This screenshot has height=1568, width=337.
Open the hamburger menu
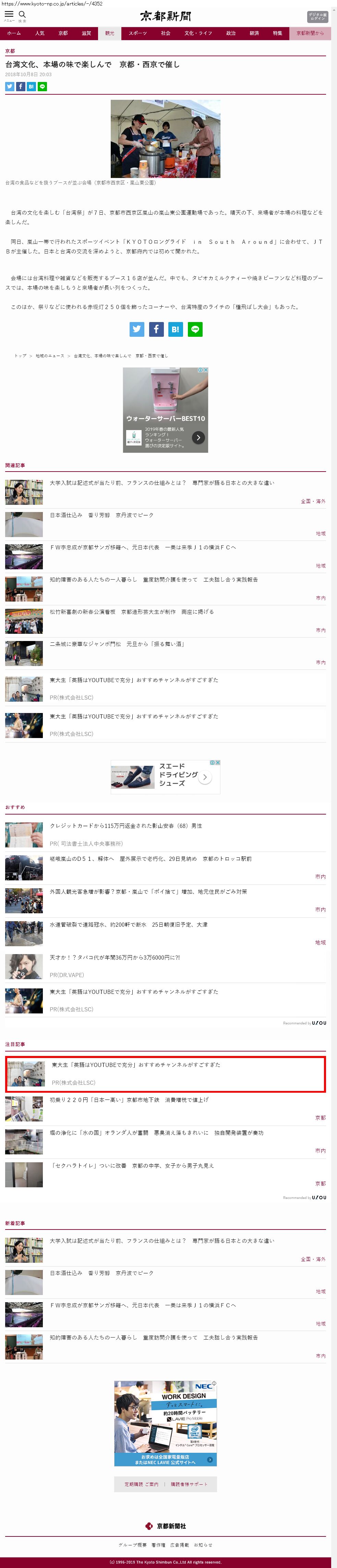click(9, 15)
